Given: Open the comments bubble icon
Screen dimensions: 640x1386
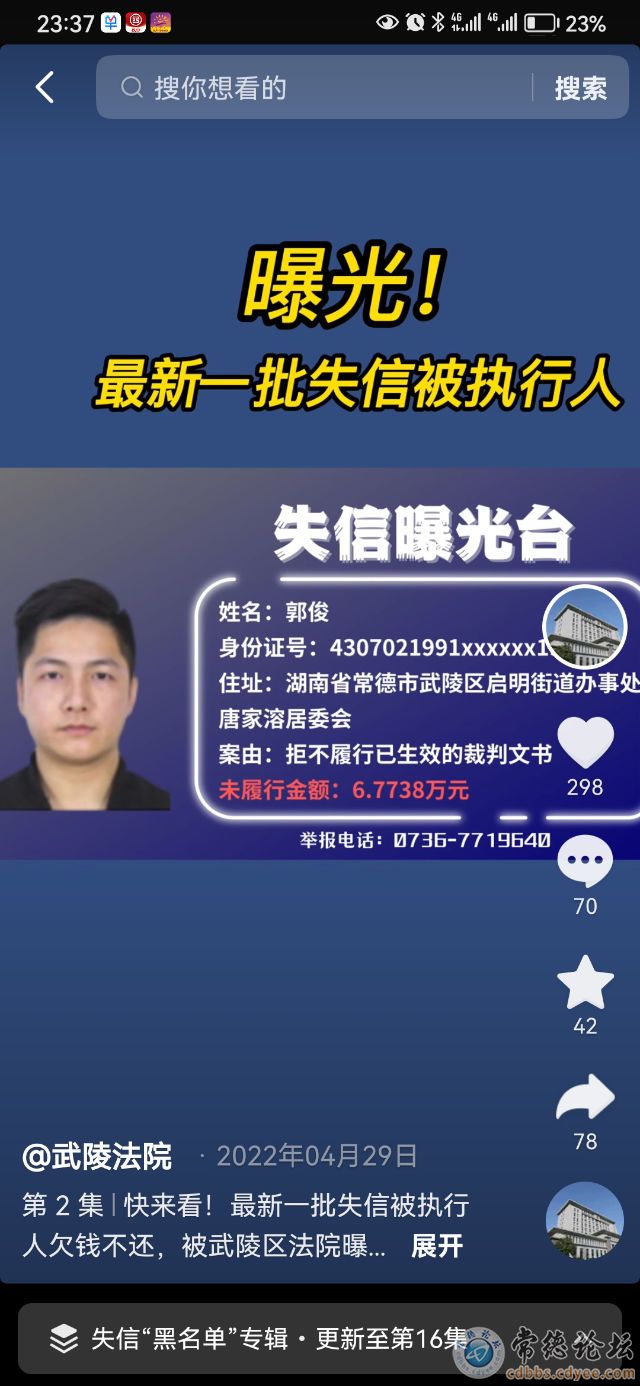Looking at the screenshot, I should click(x=585, y=861).
